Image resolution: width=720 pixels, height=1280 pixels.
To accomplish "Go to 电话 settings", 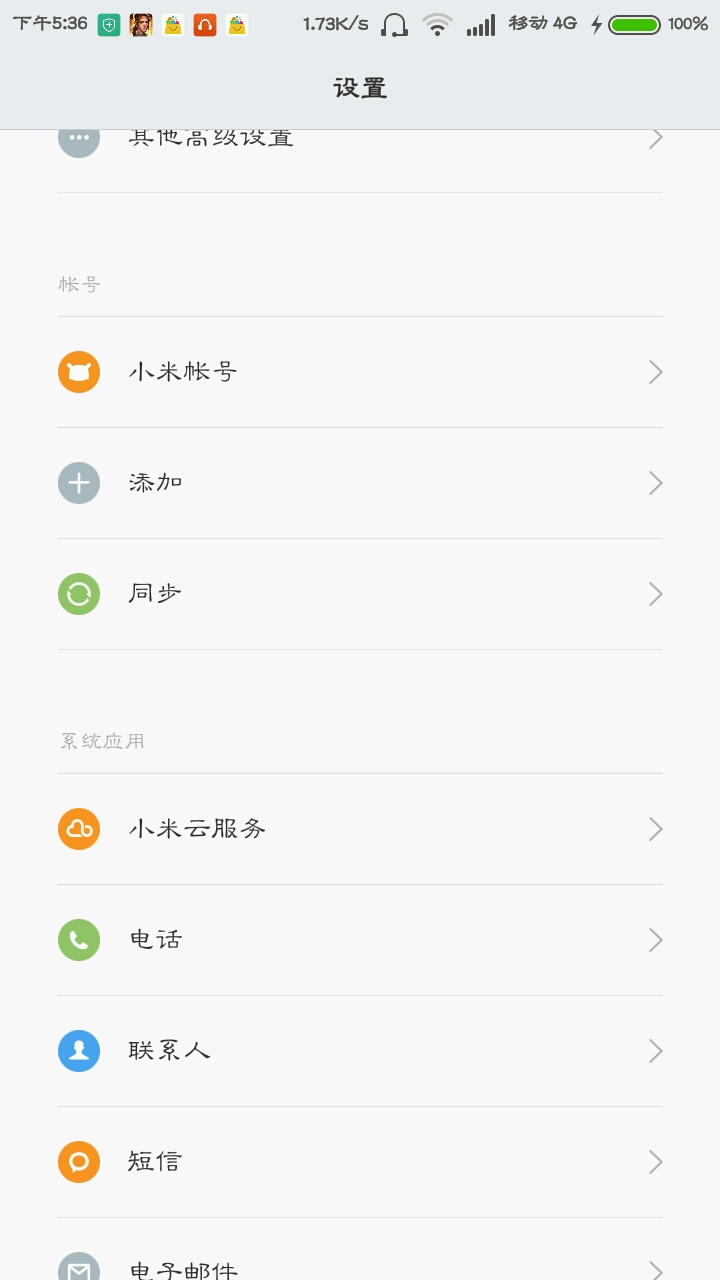I will (360, 940).
